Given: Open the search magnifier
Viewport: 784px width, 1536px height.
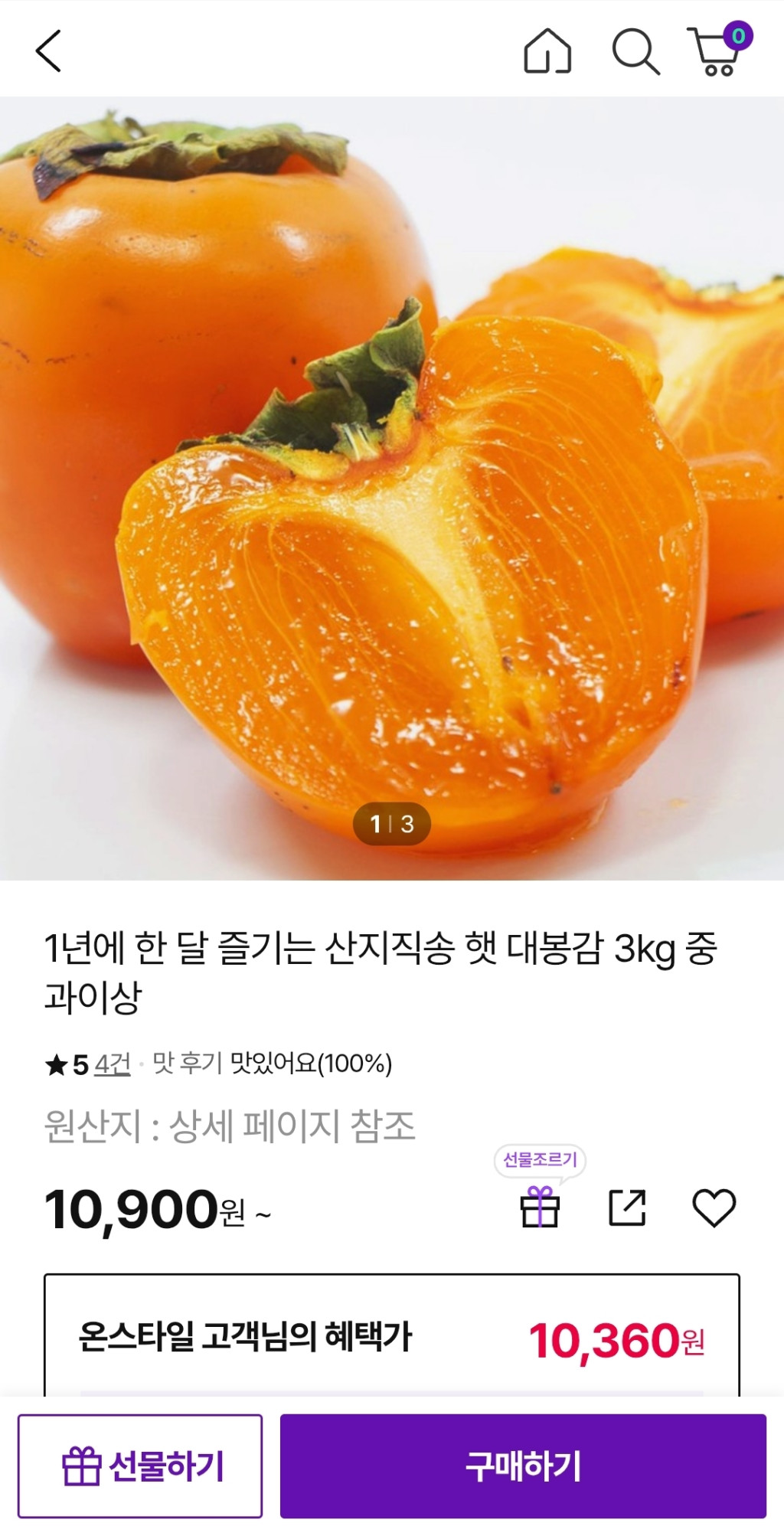Looking at the screenshot, I should [x=635, y=51].
